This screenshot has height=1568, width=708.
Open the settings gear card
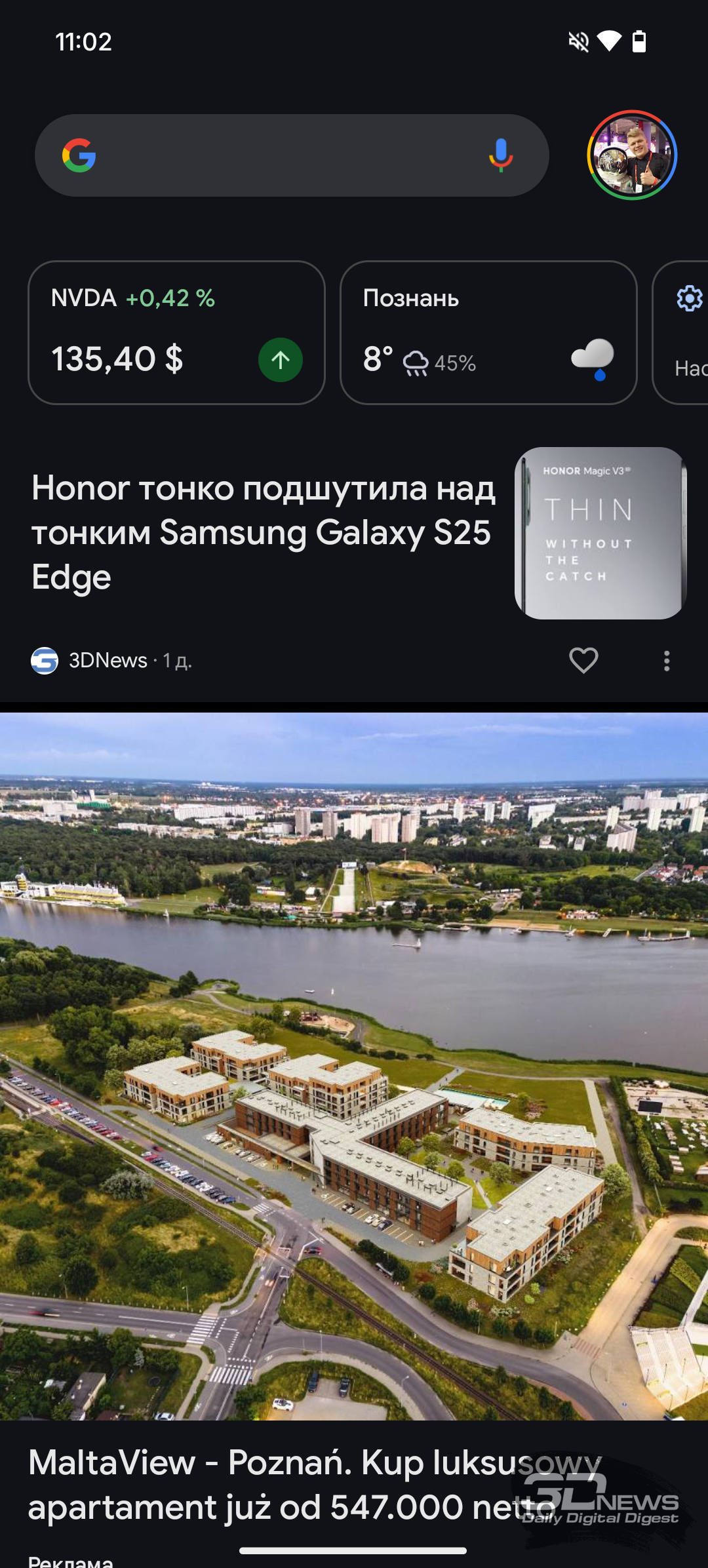(680, 332)
